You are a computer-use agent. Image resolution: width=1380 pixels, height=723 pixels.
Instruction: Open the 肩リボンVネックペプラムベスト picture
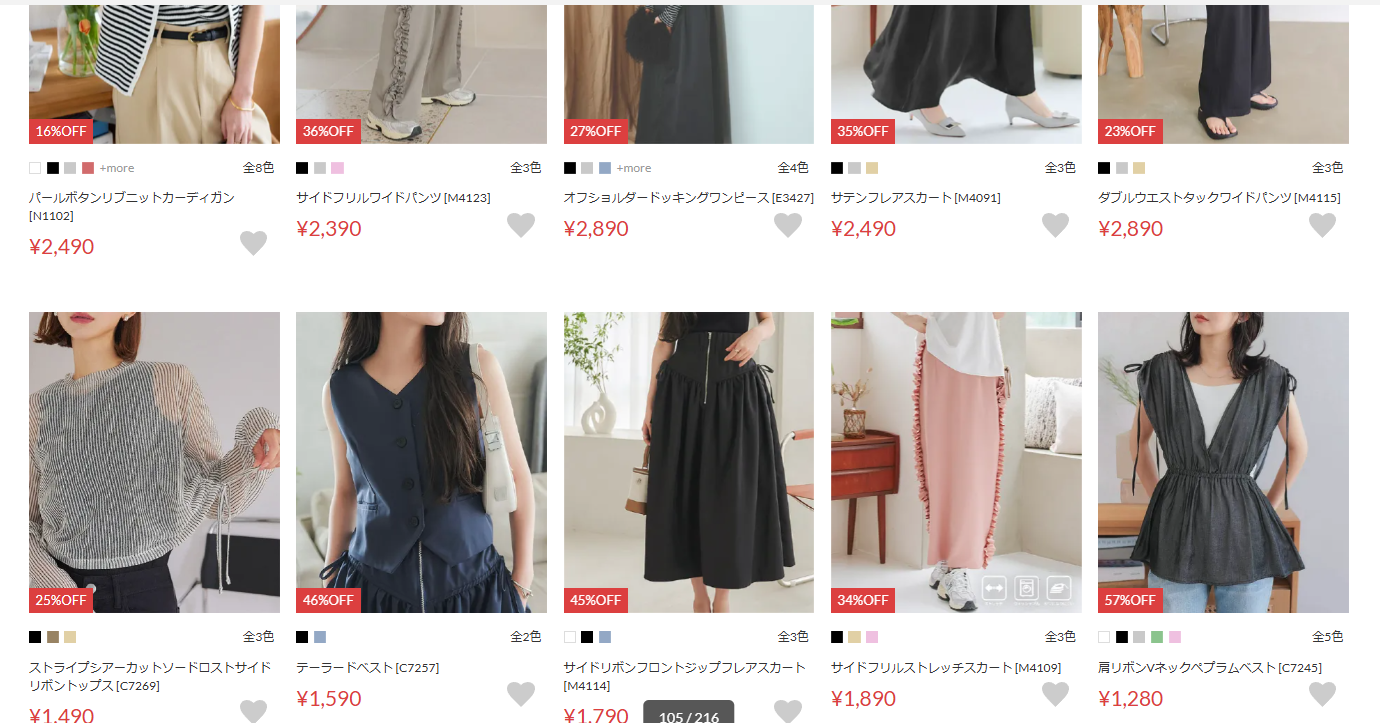pos(1223,462)
